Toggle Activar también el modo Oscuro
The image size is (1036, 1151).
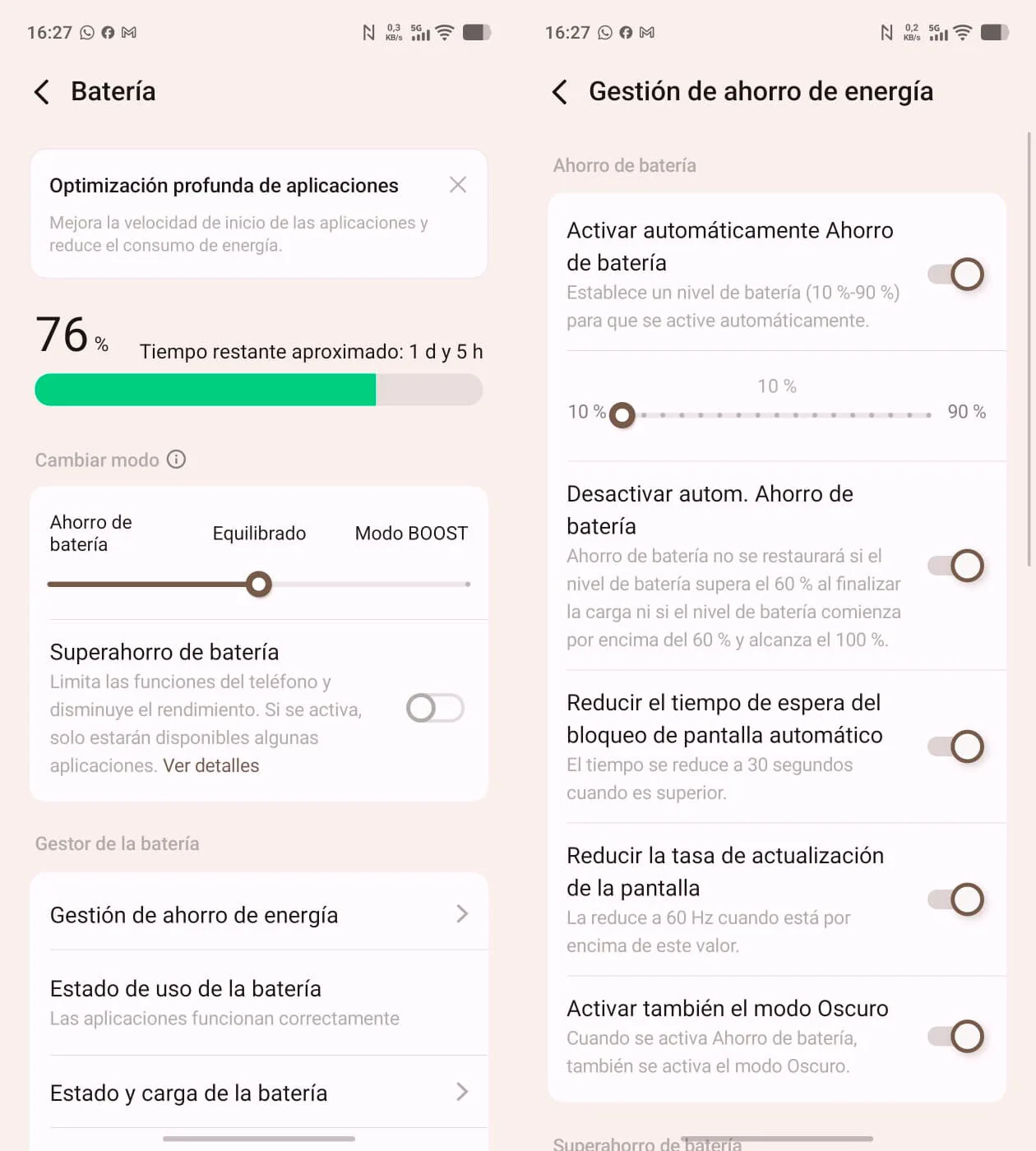955,1036
